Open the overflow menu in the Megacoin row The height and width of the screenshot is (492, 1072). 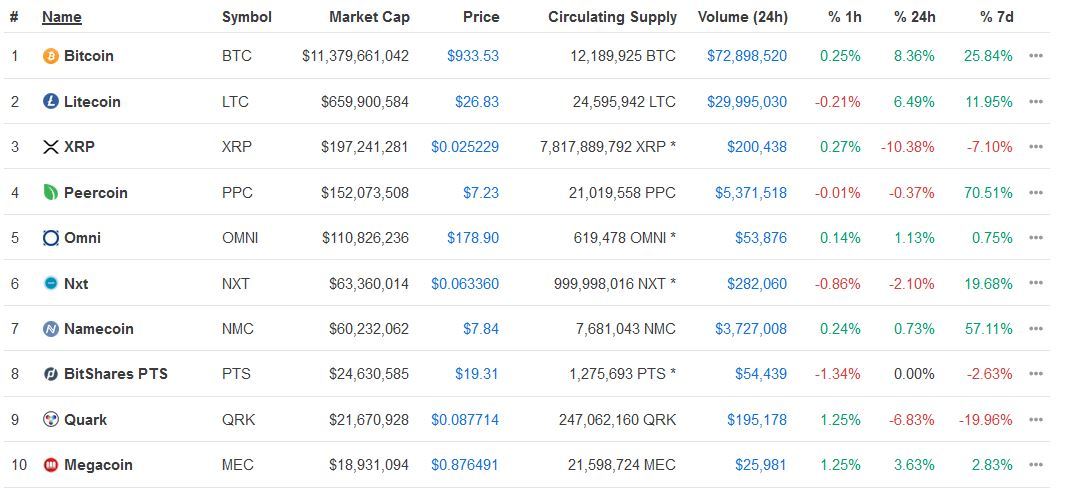coord(1036,465)
